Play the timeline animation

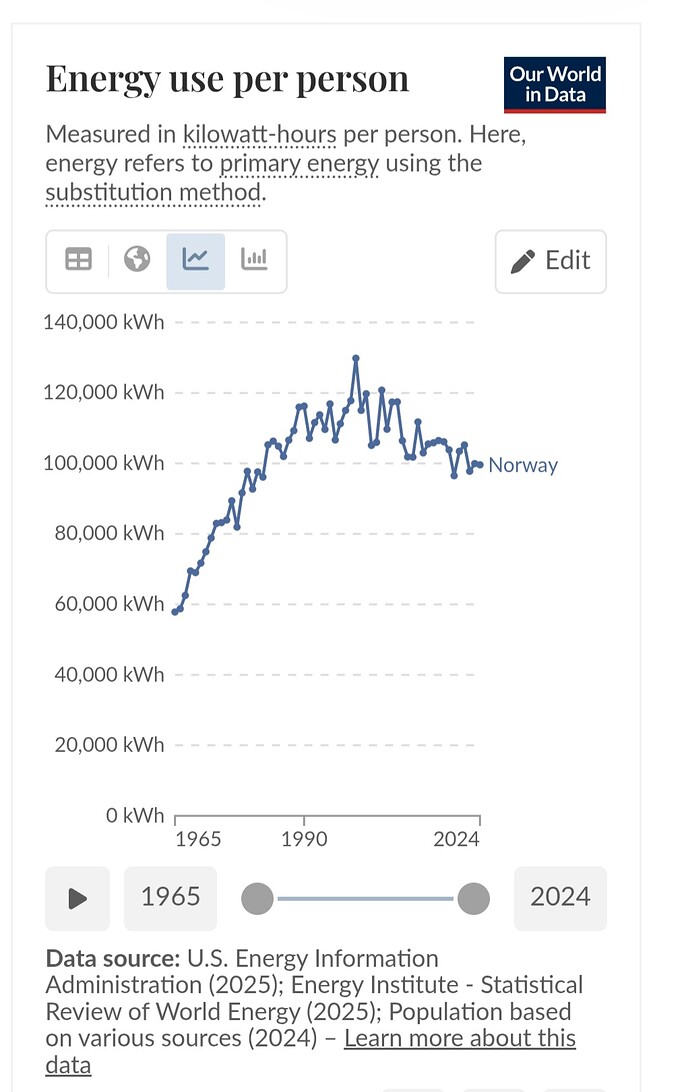click(78, 897)
